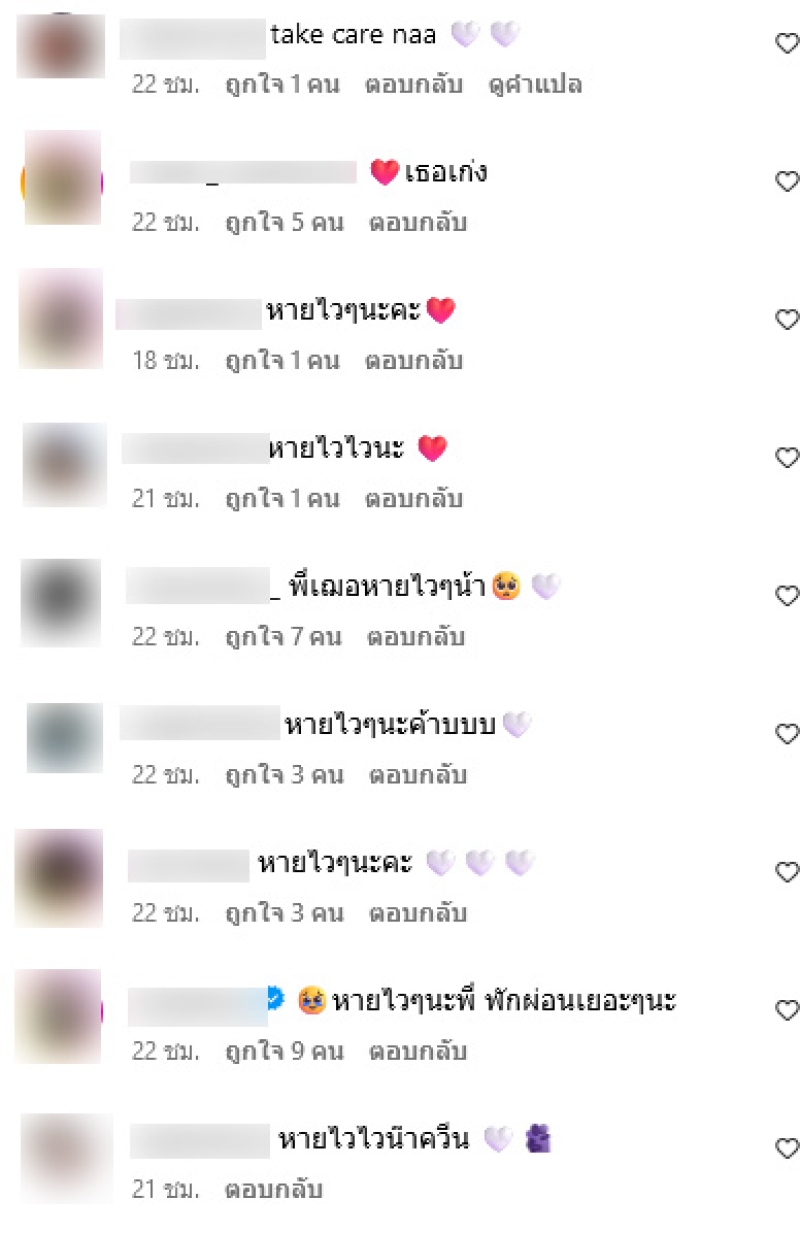800x1233 pixels.
Task: Open the 'เธอเก่ง' commenter's profile picture
Action: coord(63,178)
